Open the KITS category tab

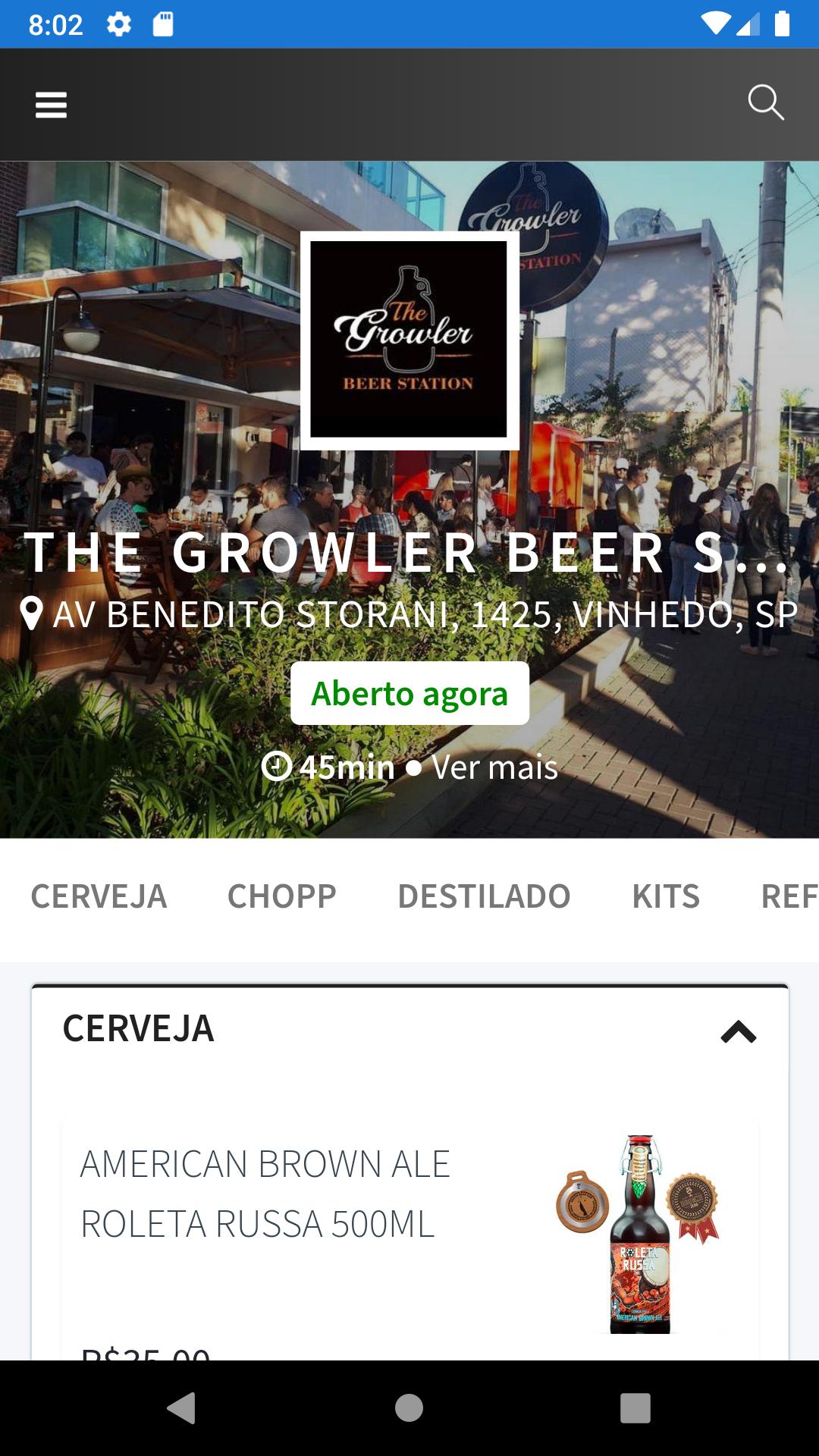click(666, 896)
